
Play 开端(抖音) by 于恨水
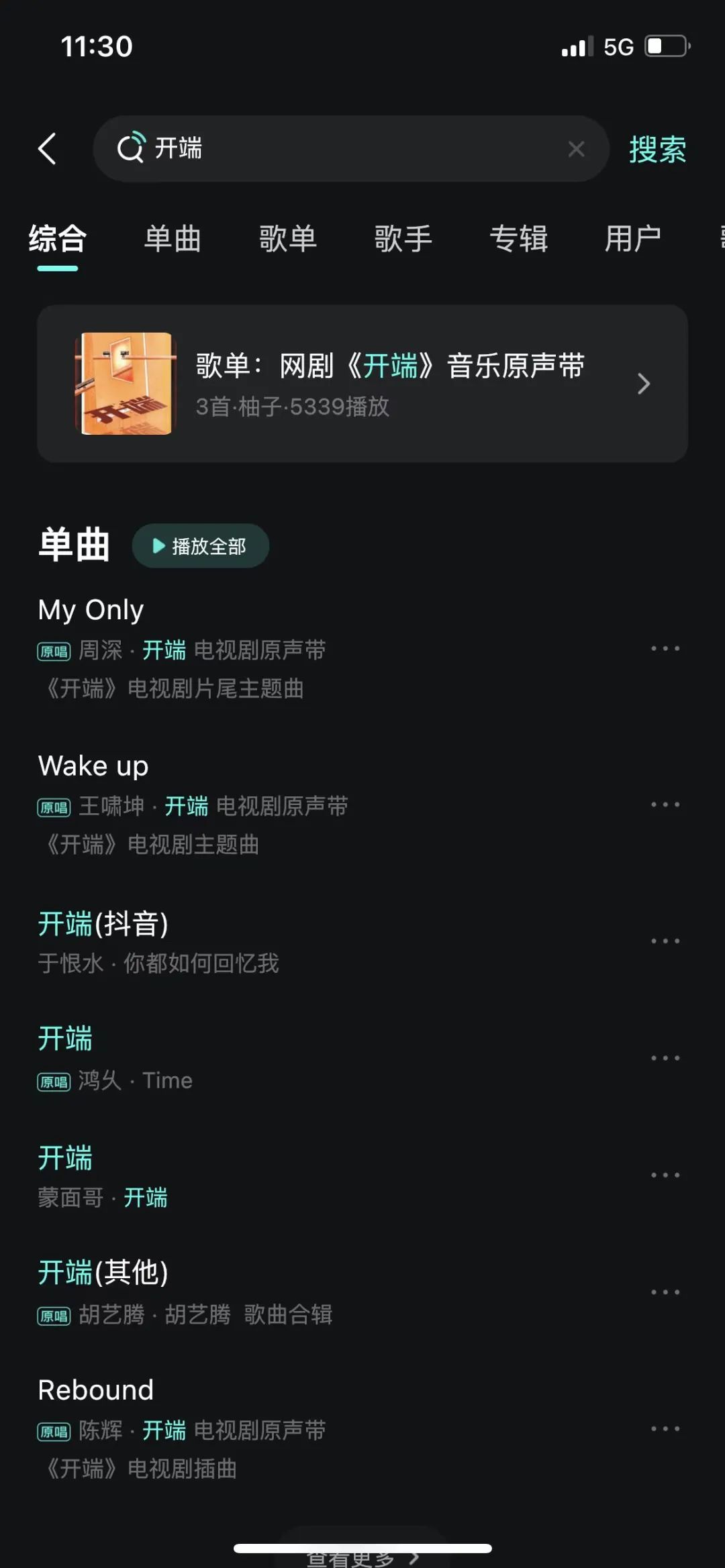269,941
